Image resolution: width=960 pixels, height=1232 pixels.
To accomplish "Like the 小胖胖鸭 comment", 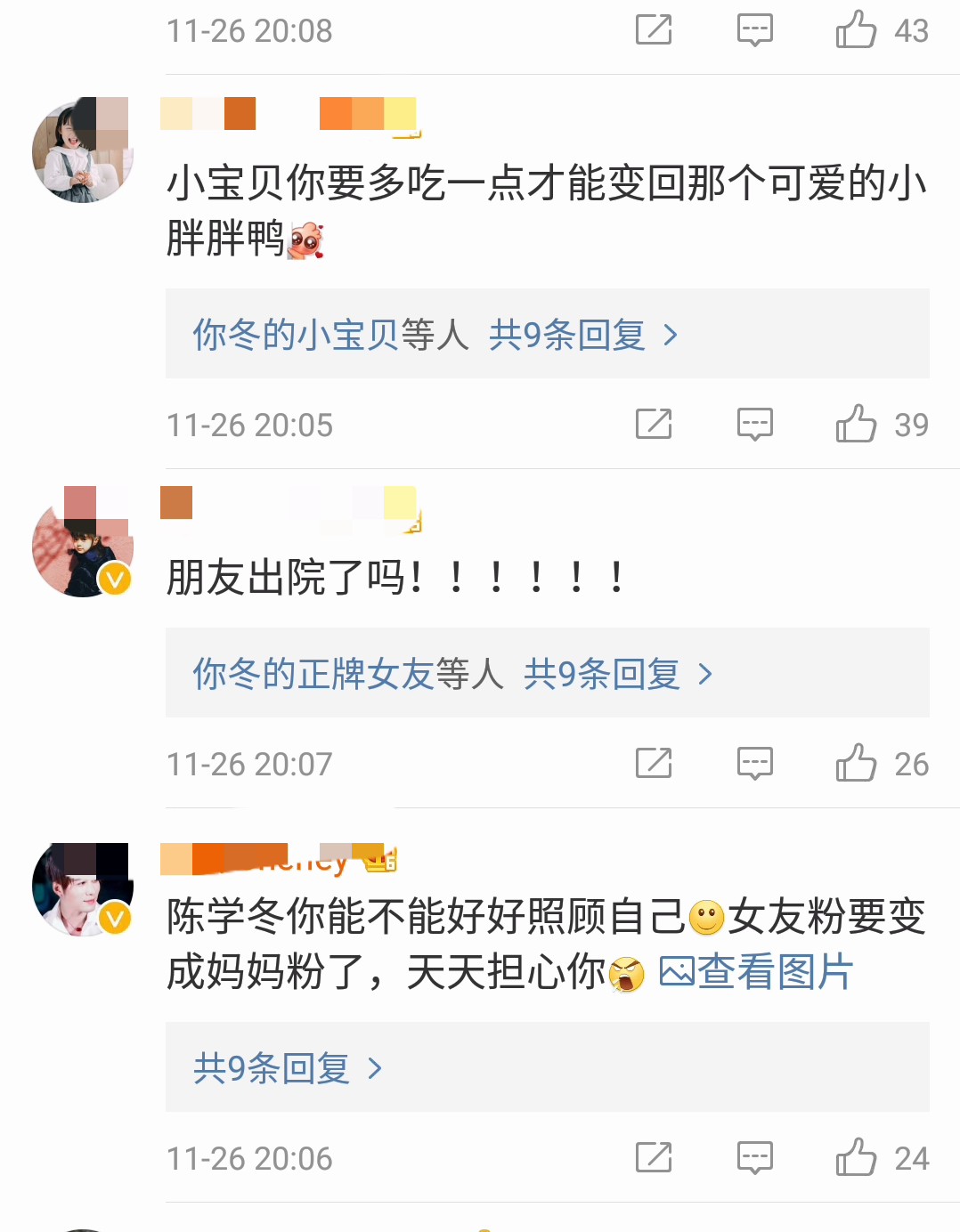I will point(857,425).
